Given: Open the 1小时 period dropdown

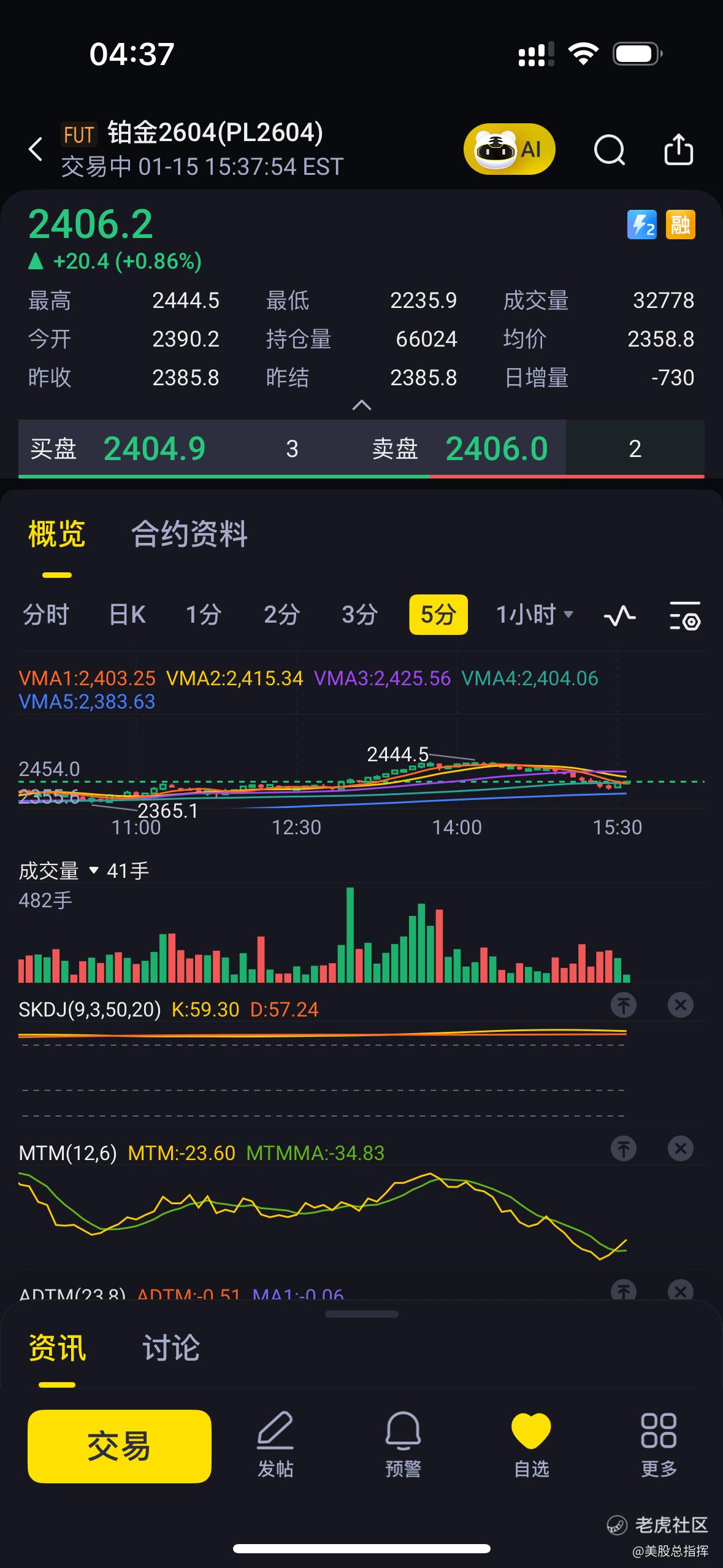Looking at the screenshot, I should (534, 615).
